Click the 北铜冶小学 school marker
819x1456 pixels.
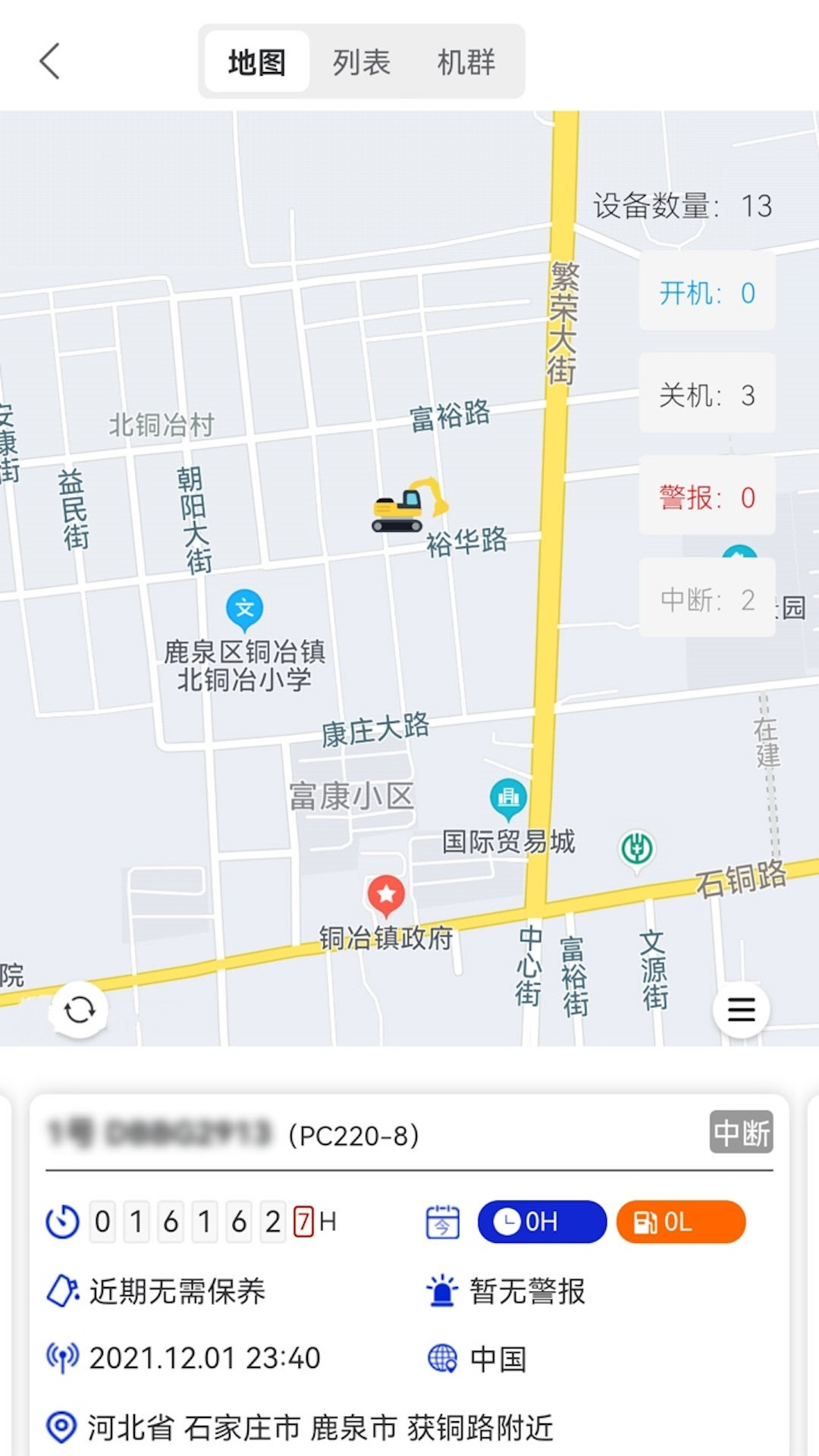click(246, 607)
